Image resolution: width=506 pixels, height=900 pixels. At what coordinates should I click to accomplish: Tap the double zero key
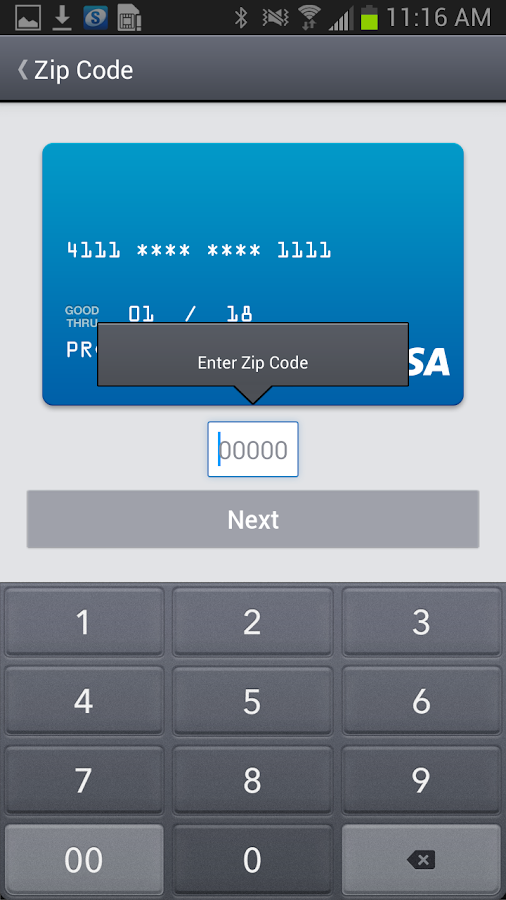tap(84, 859)
